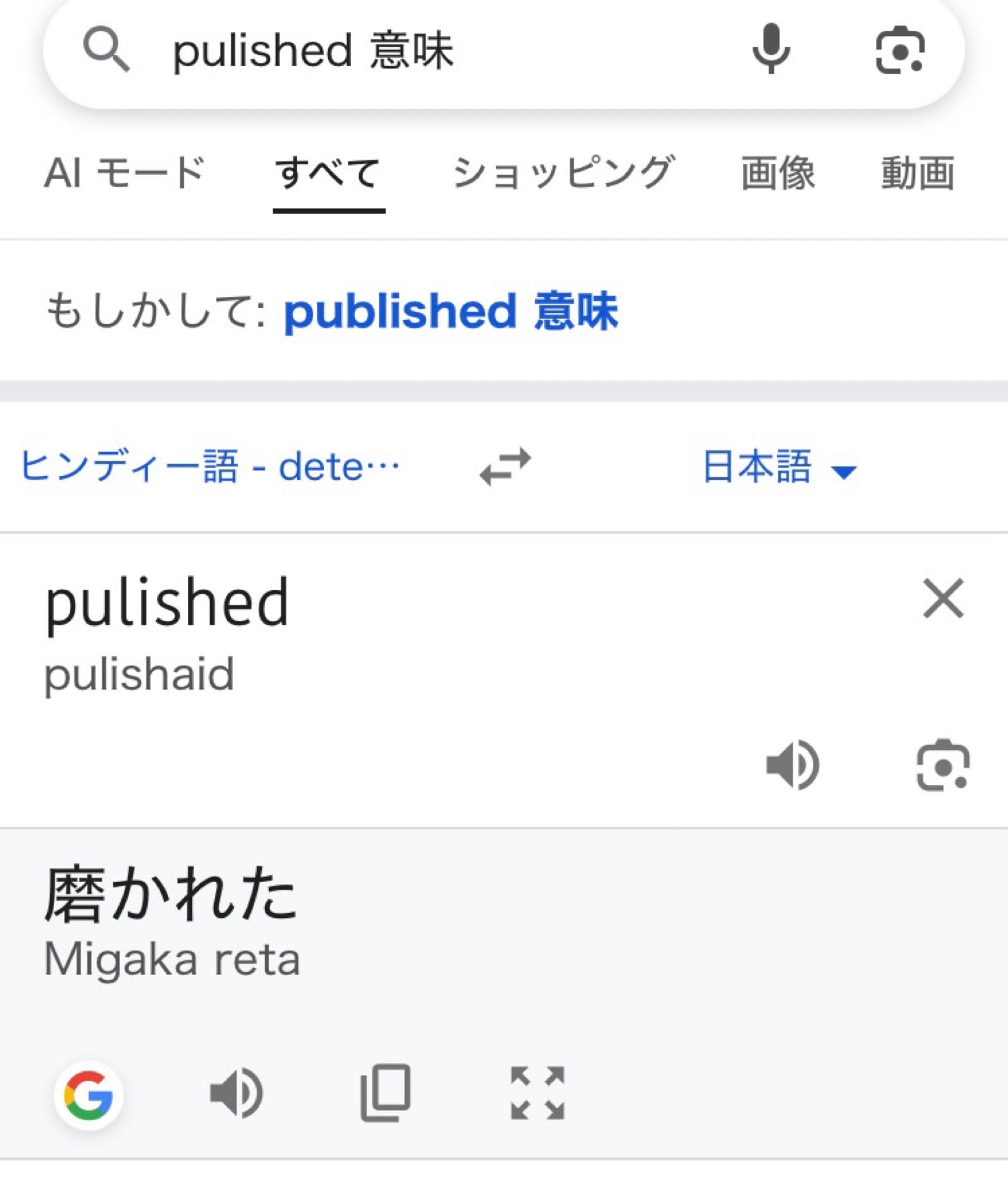
Task: Select the すべて tab
Action: 328,173
